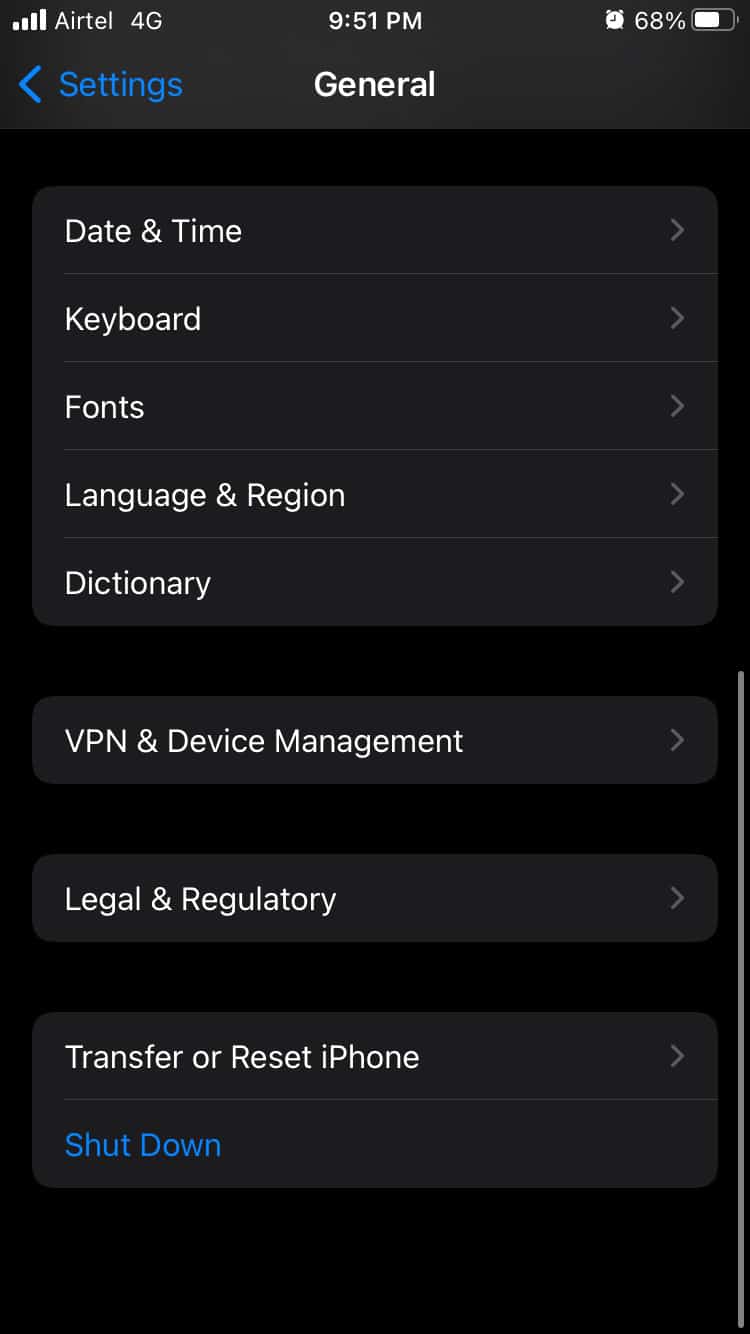Screen dimensions: 750x1334
Task: Expand the VPN & Device Management chevron
Action: tap(678, 740)
